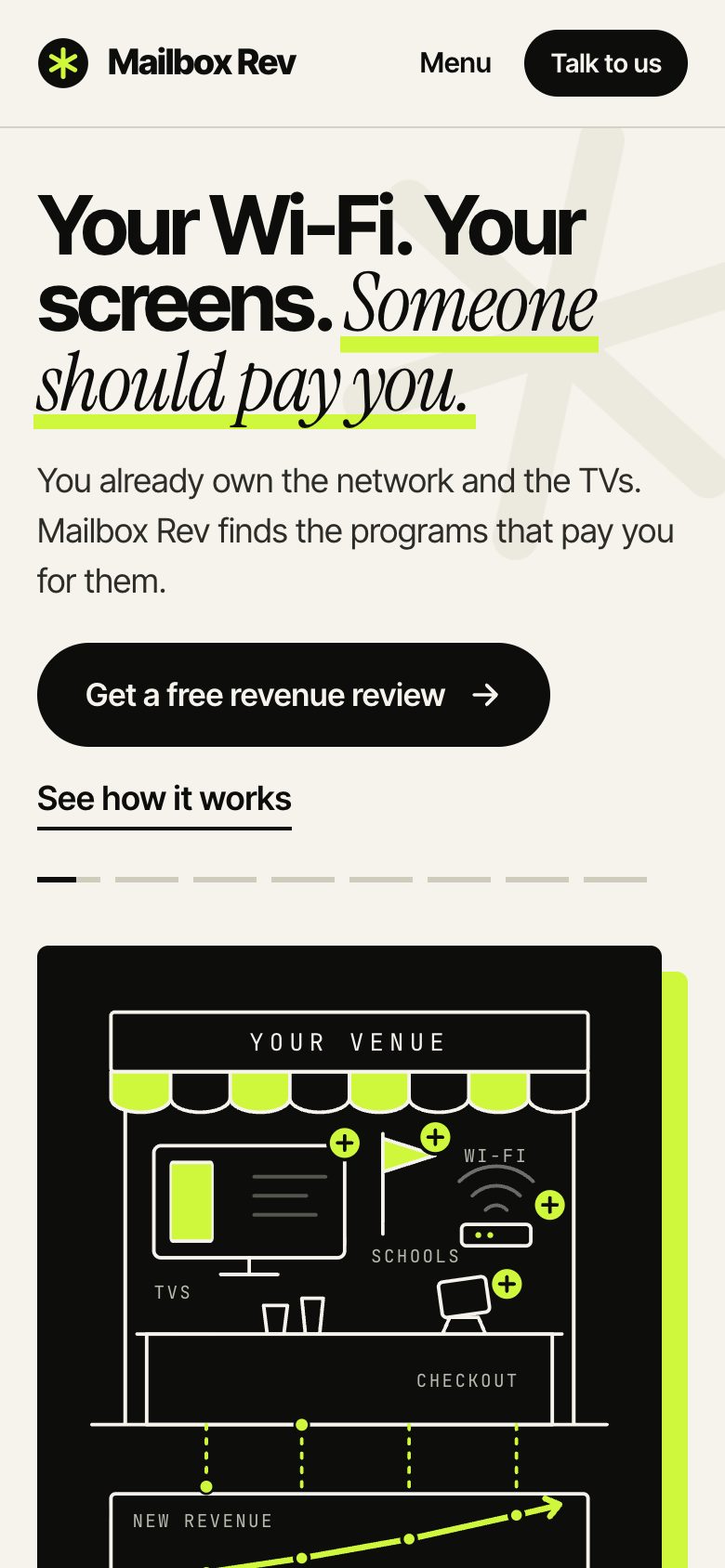Select the second slide indicator bar
Image resolution: width=725 pixels, height=1568 pixels.
tap(147, 879)
